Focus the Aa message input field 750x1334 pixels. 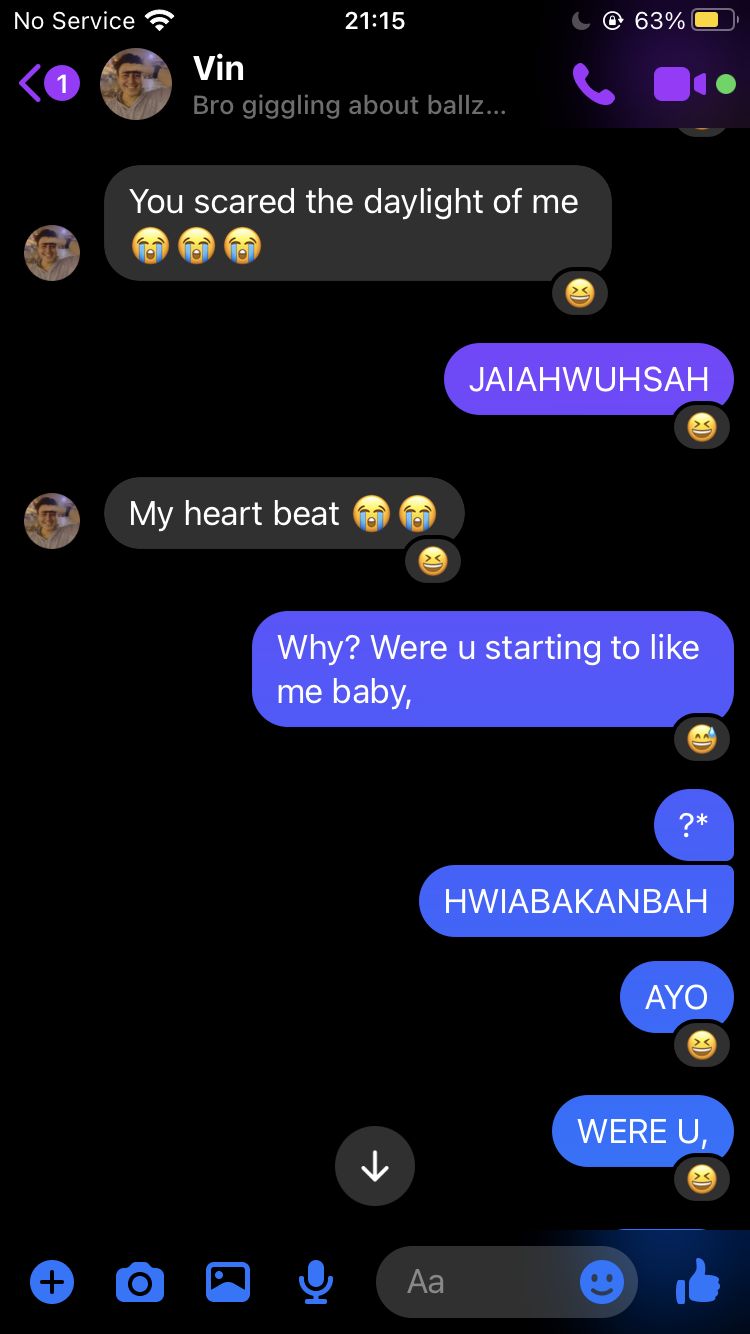[480, 1281]
